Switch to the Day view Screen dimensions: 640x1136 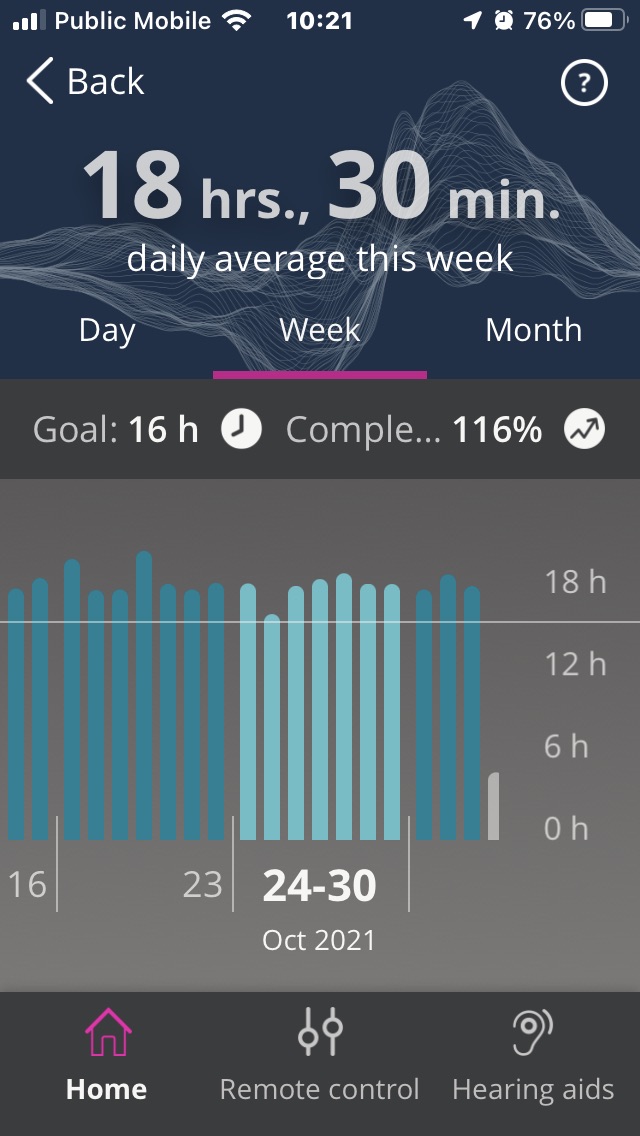pos(107,330)
